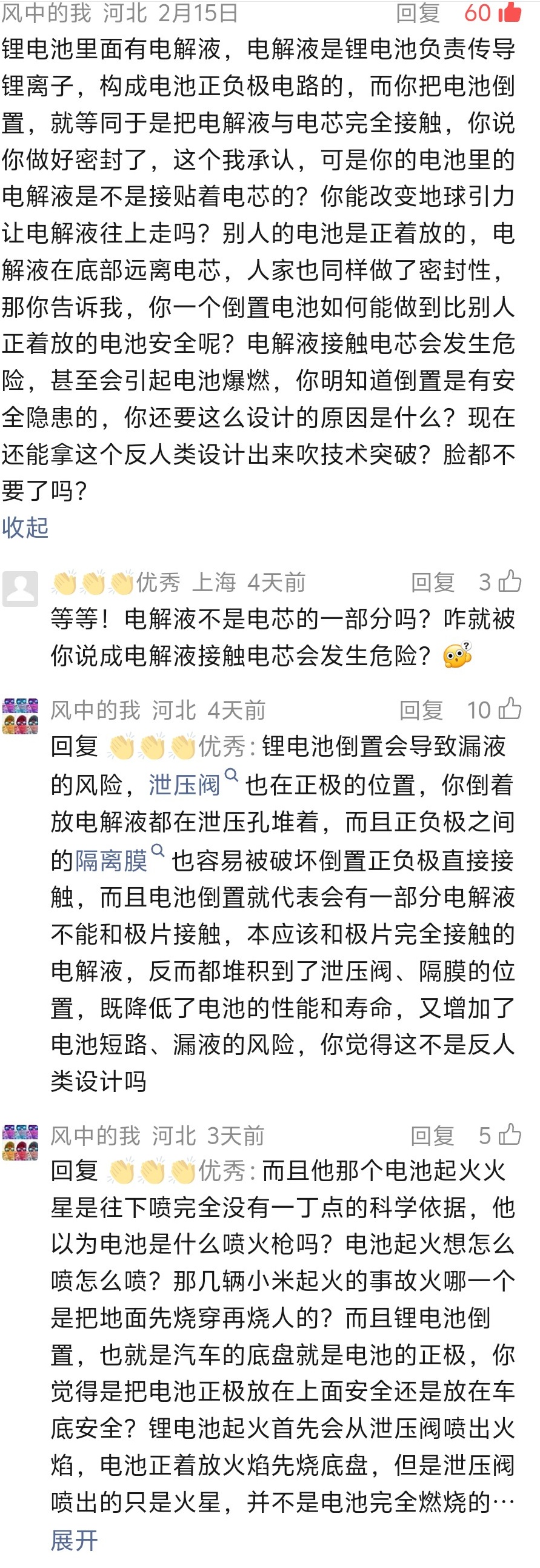Like the comment with 10 likes
This screenshot has height=1568, width=540.
click(x=510, y=709)
